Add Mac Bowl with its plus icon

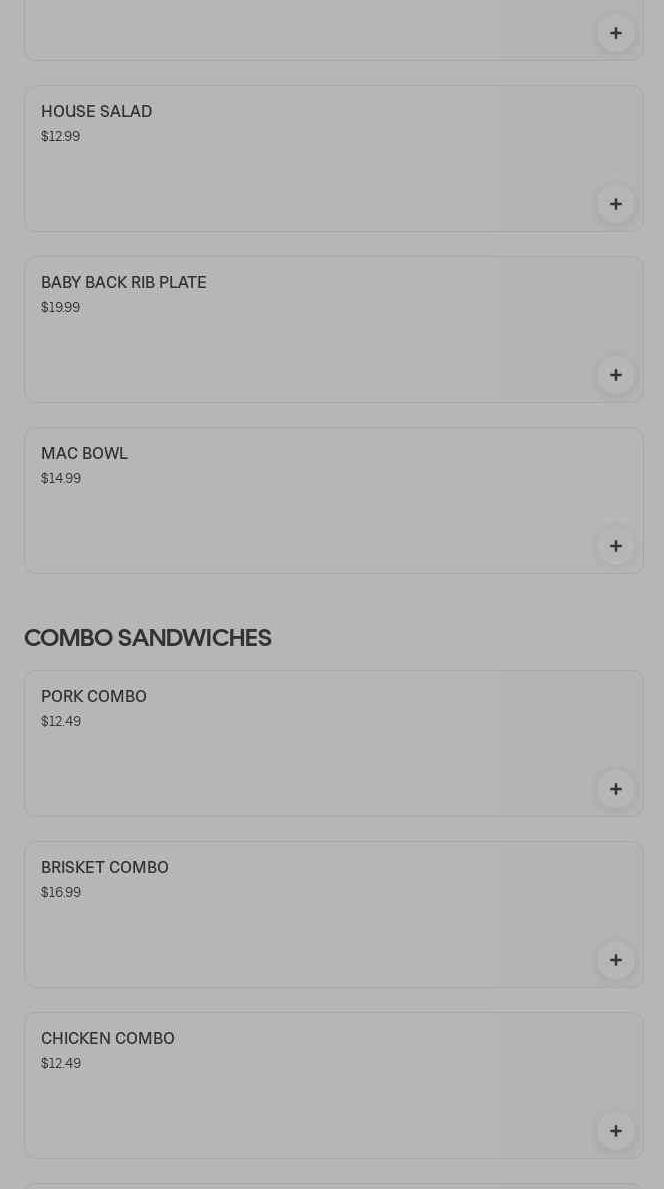[615, 546]
